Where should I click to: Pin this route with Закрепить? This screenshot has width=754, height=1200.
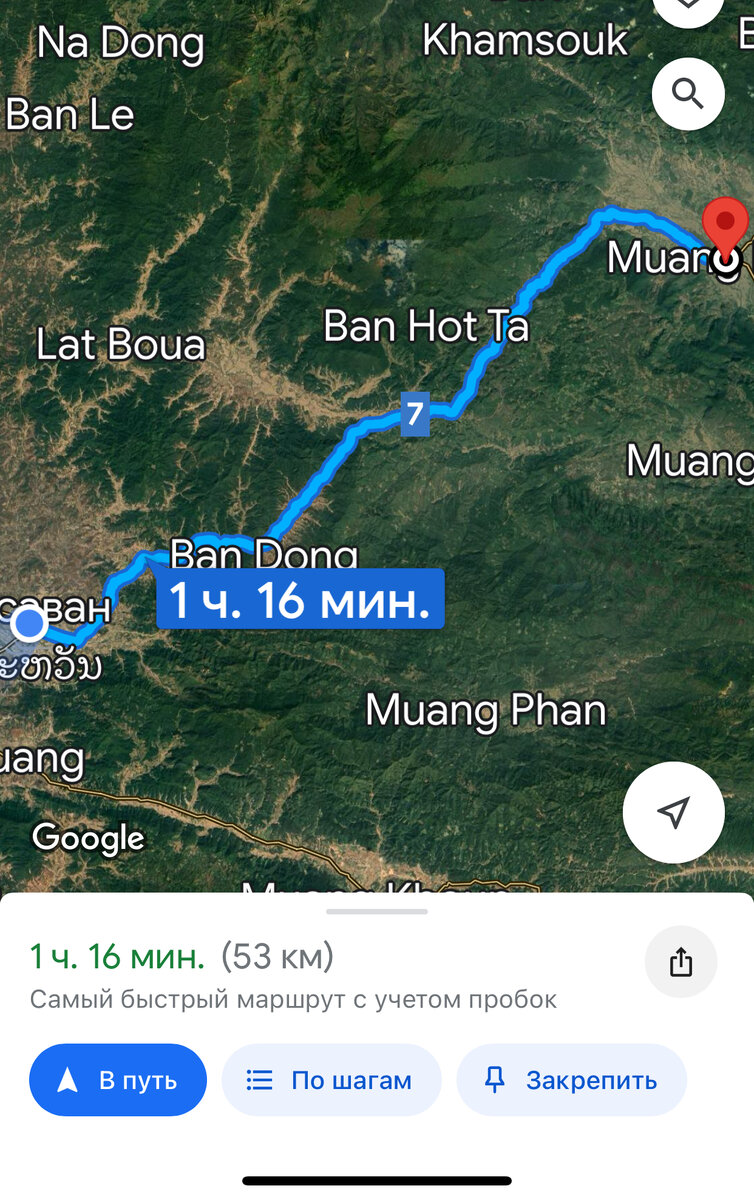pyautogui.click(x=571, y=1080)
